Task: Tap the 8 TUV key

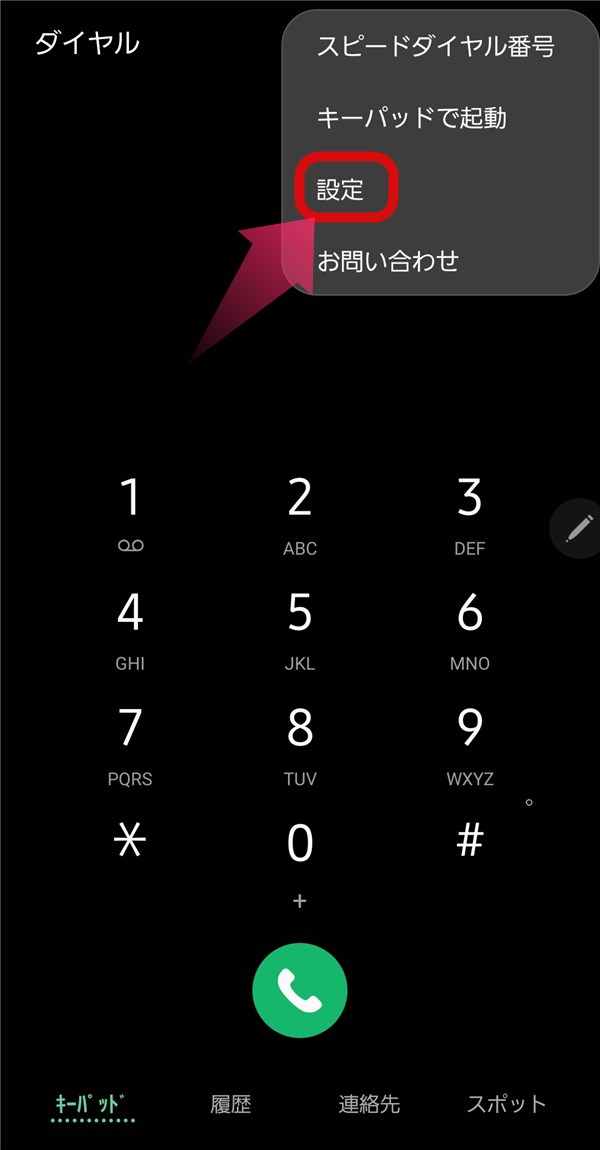Action: coord(300,742)
